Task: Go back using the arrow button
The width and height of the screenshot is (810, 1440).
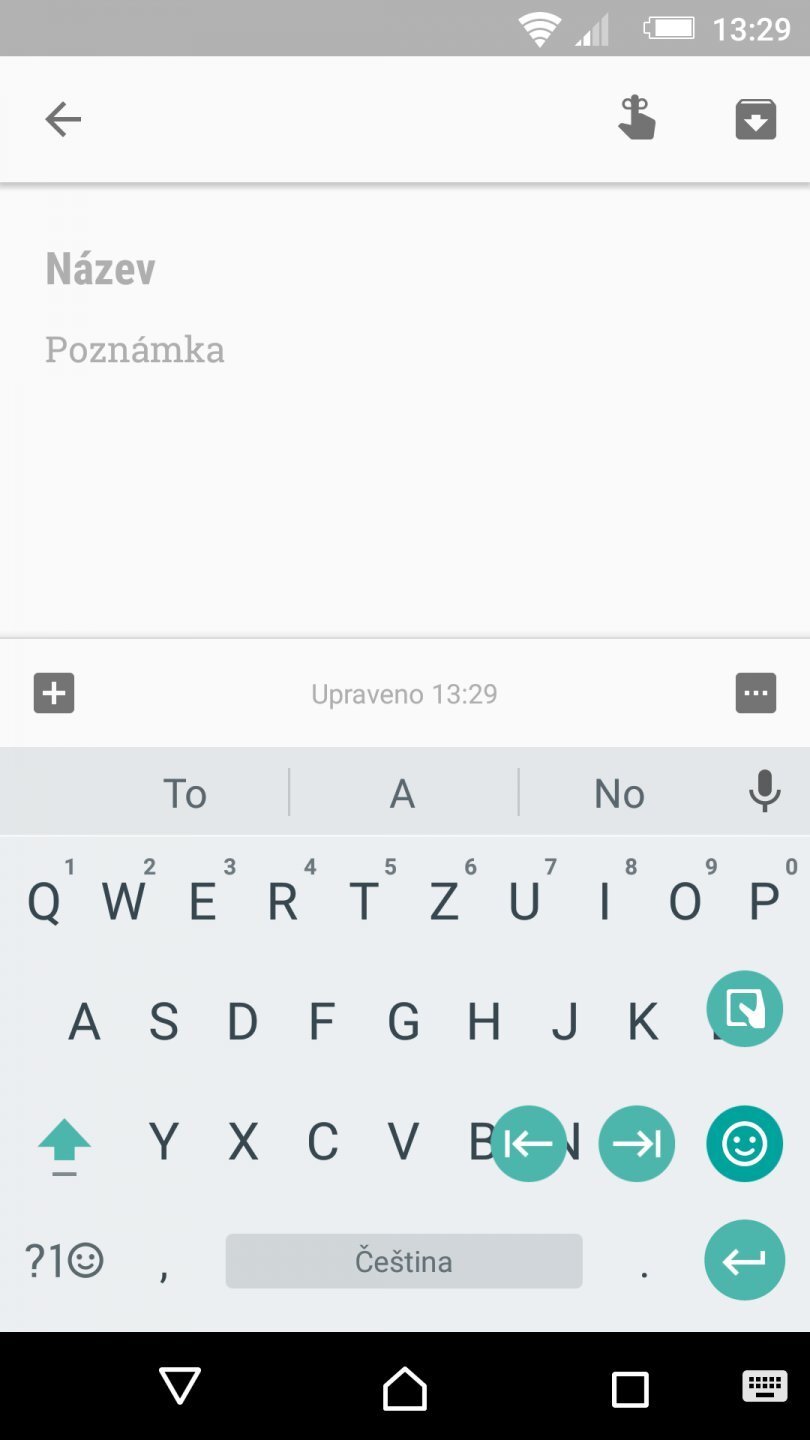Action: pos(63,118)
